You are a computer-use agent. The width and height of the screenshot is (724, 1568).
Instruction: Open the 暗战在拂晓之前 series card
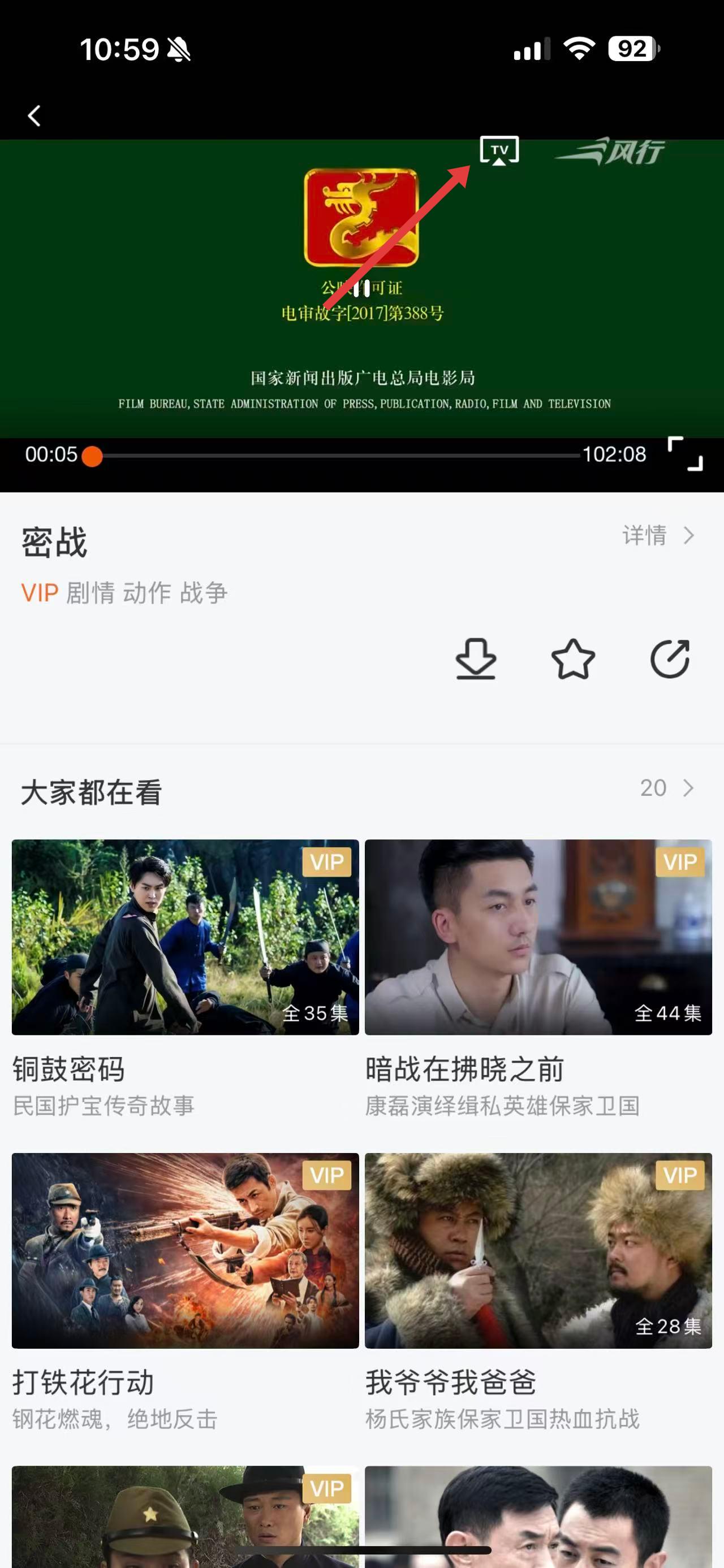(x=538, y=937)
